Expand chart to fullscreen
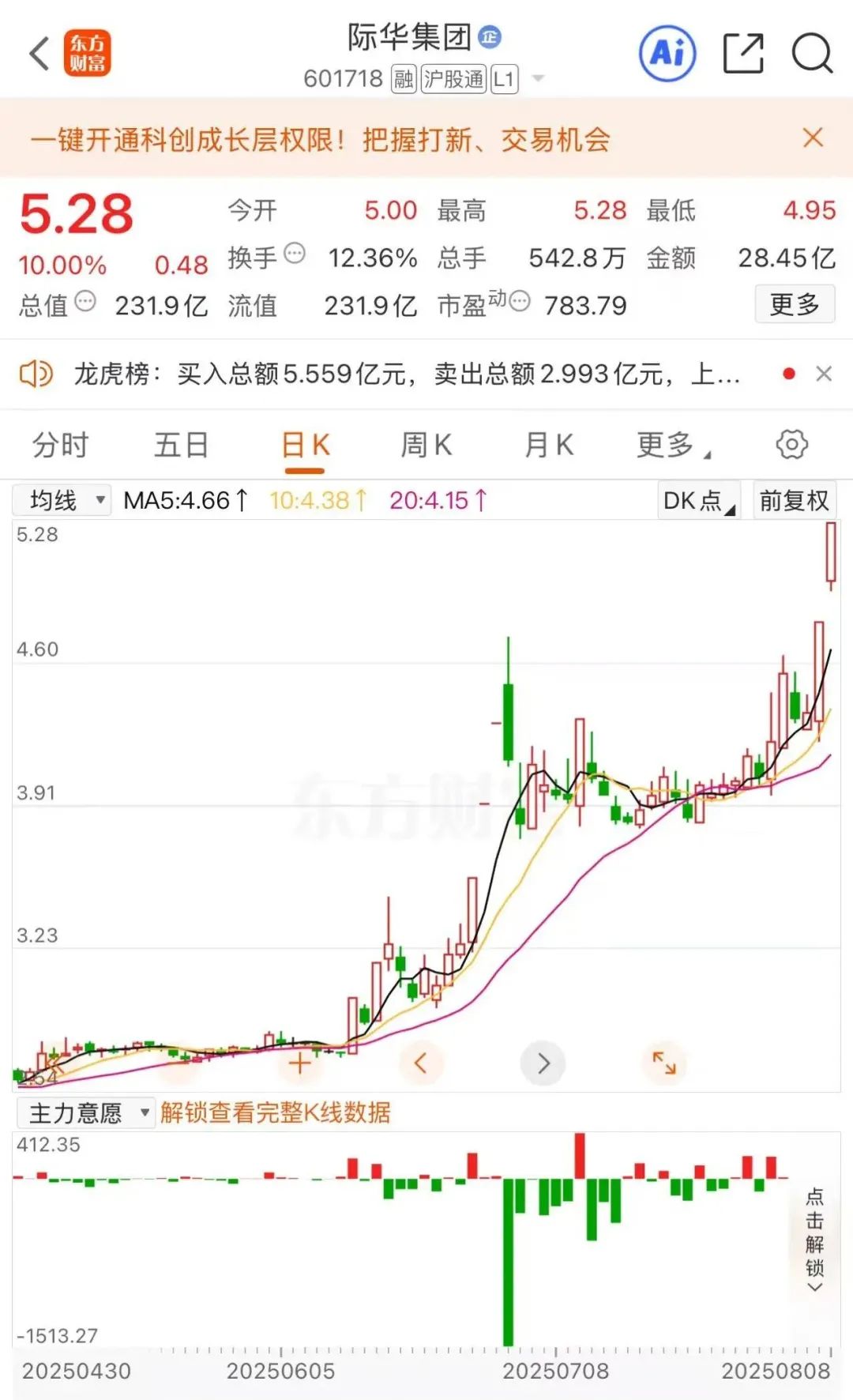 pyautogui.click(x=664, y=1063)
